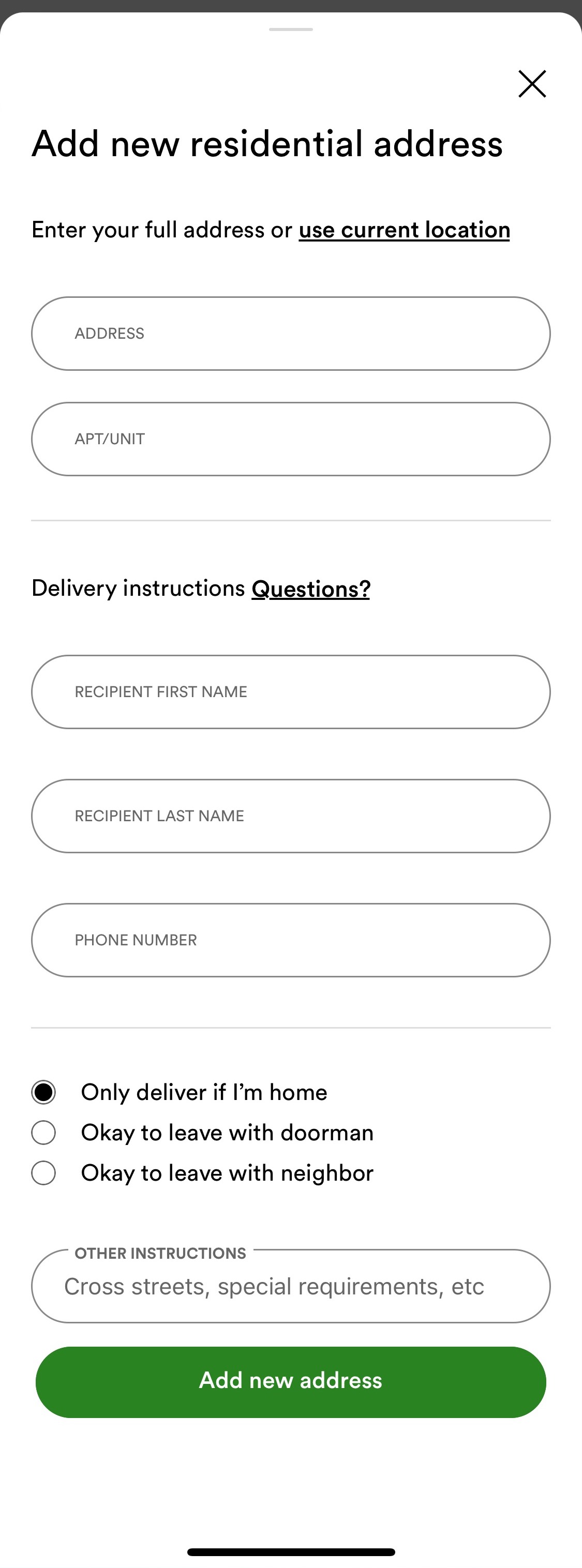
Task: Select "Okay to leave with neighbor" option
Action: click(x=42, y=1172)
